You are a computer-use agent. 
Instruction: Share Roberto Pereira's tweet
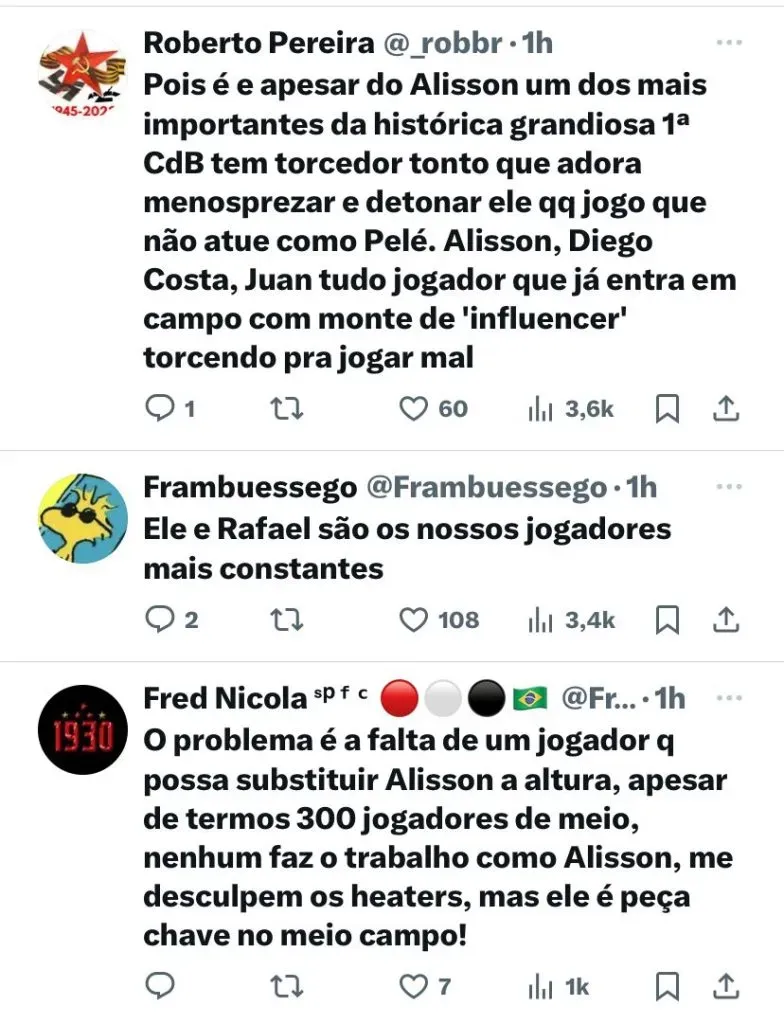[727, 407]
